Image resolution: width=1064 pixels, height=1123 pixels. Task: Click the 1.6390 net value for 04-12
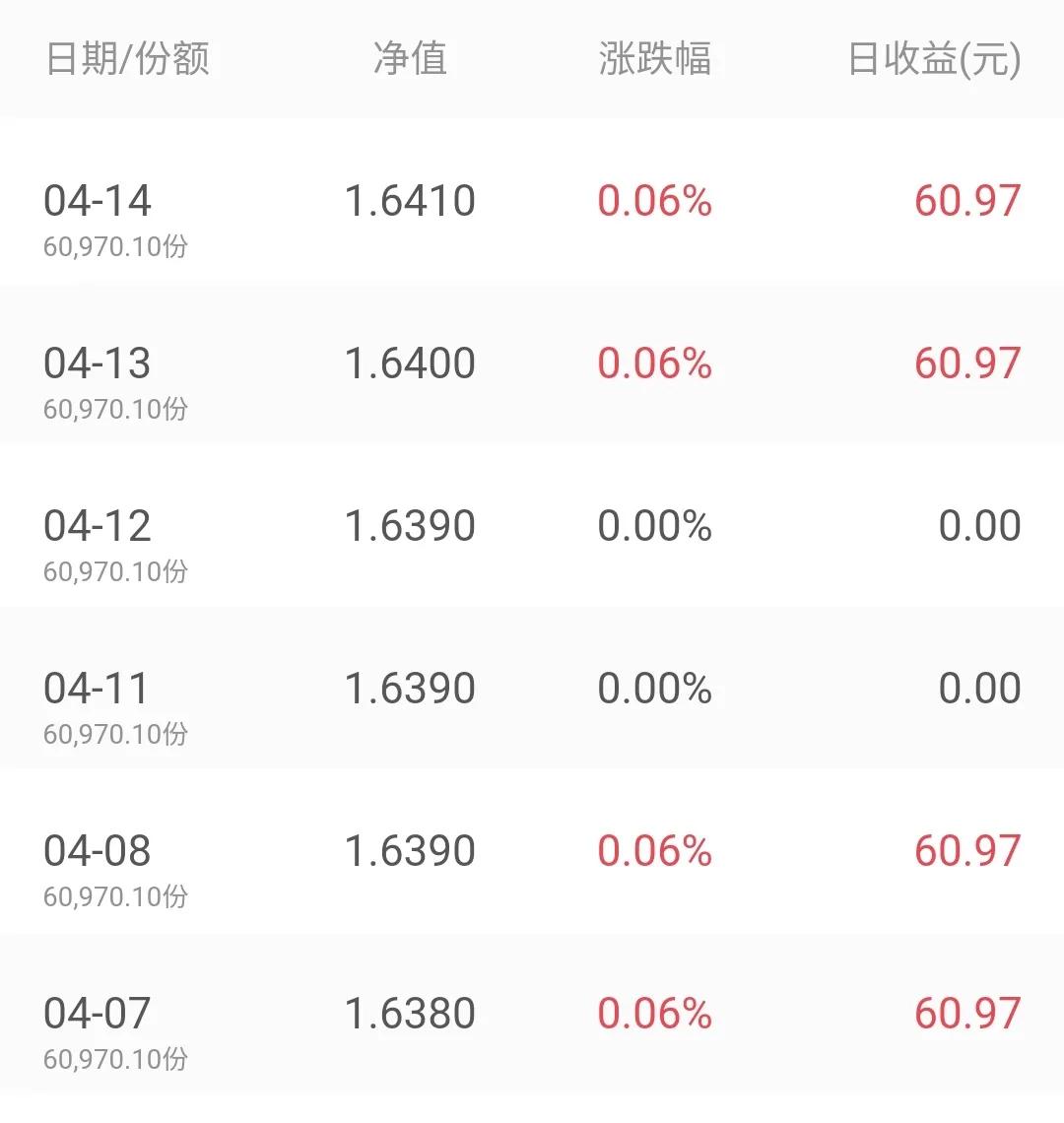412,525
